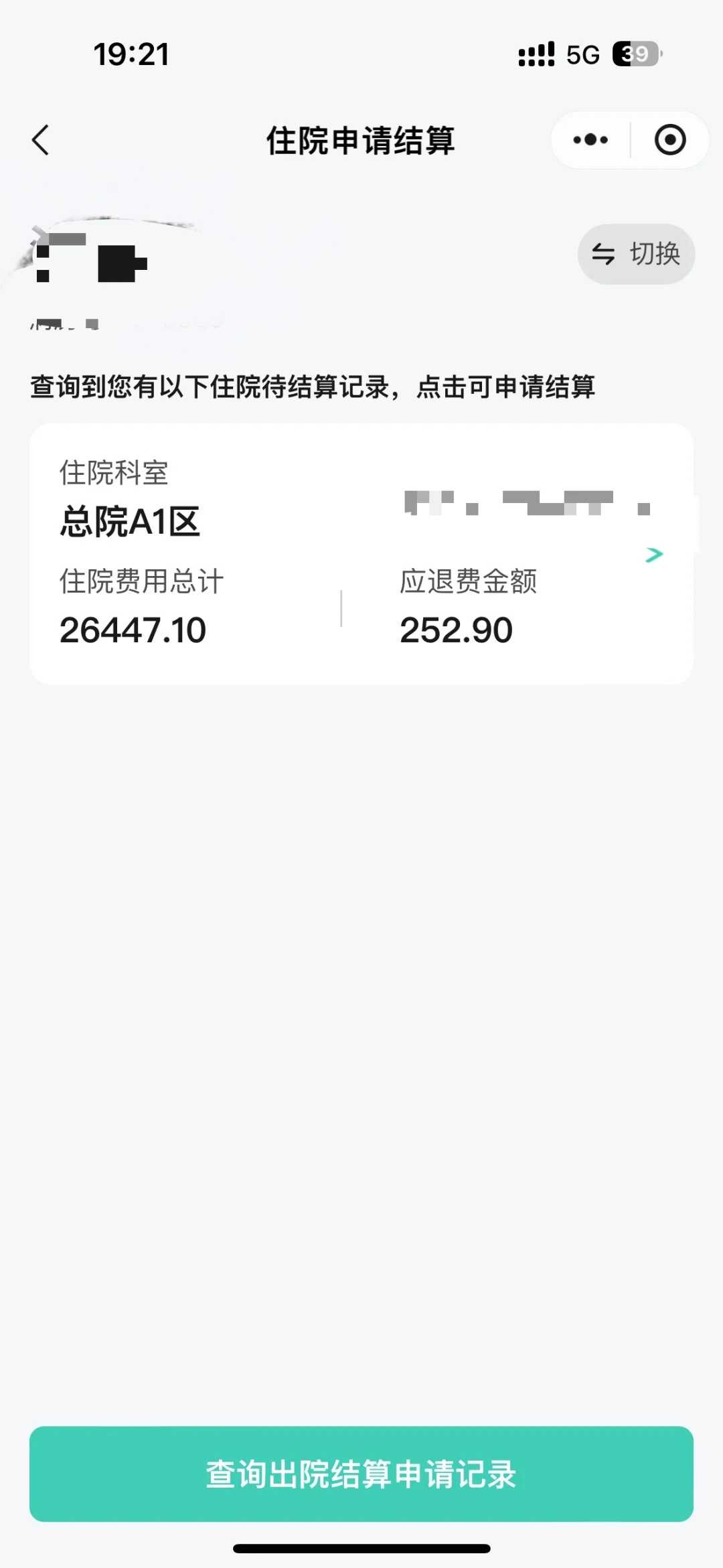Tap the 住院申请结算 title

[x=360, y=141]
